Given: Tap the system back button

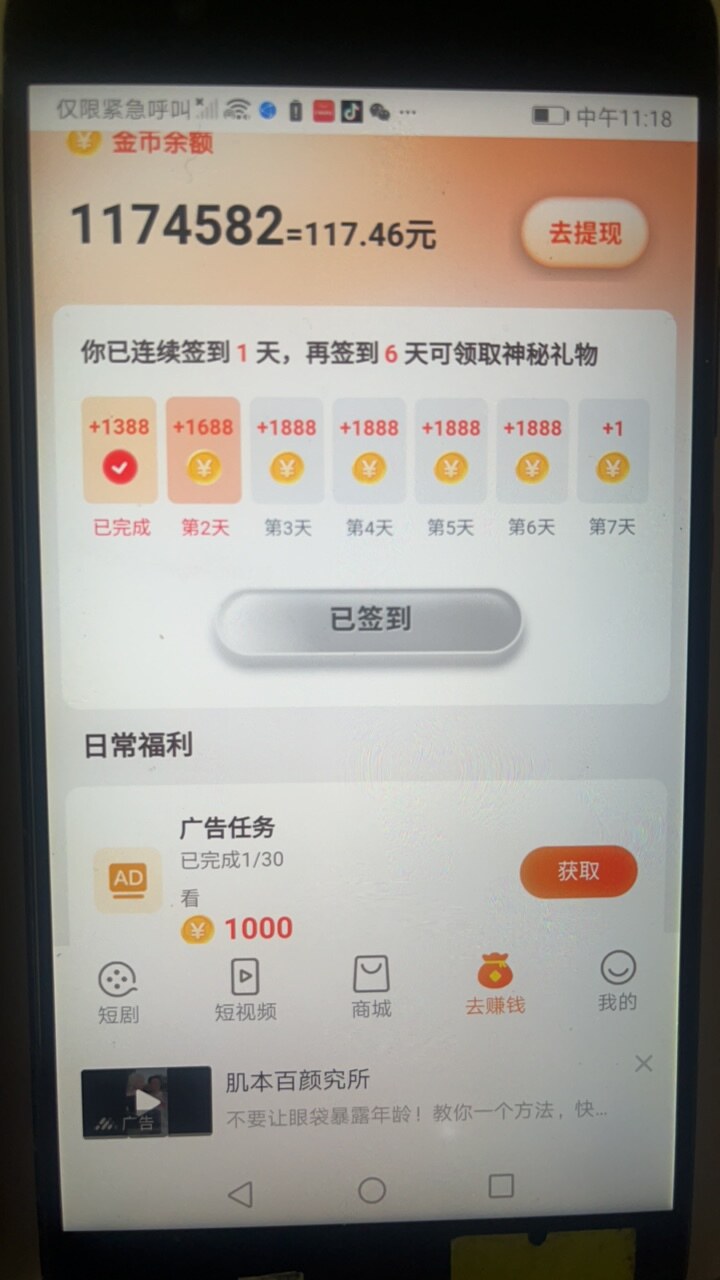Looking at the screenshot, I should (x=240, y=1193).
